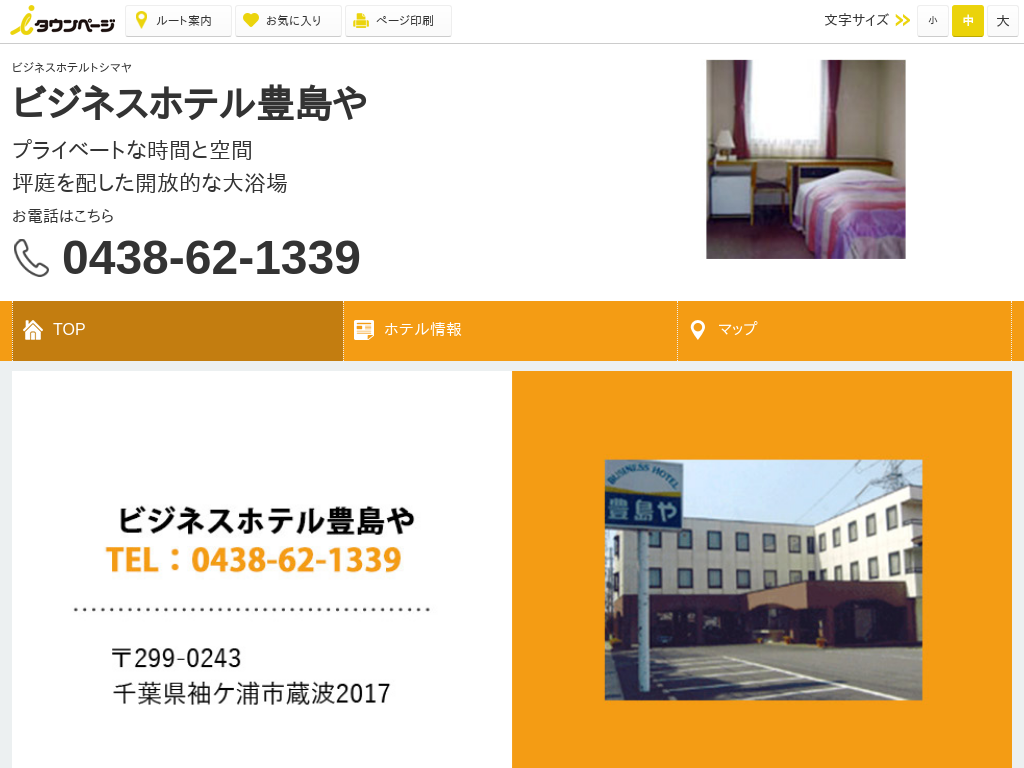
Task: Select the TOP tab
Action: tap(177, 330)
